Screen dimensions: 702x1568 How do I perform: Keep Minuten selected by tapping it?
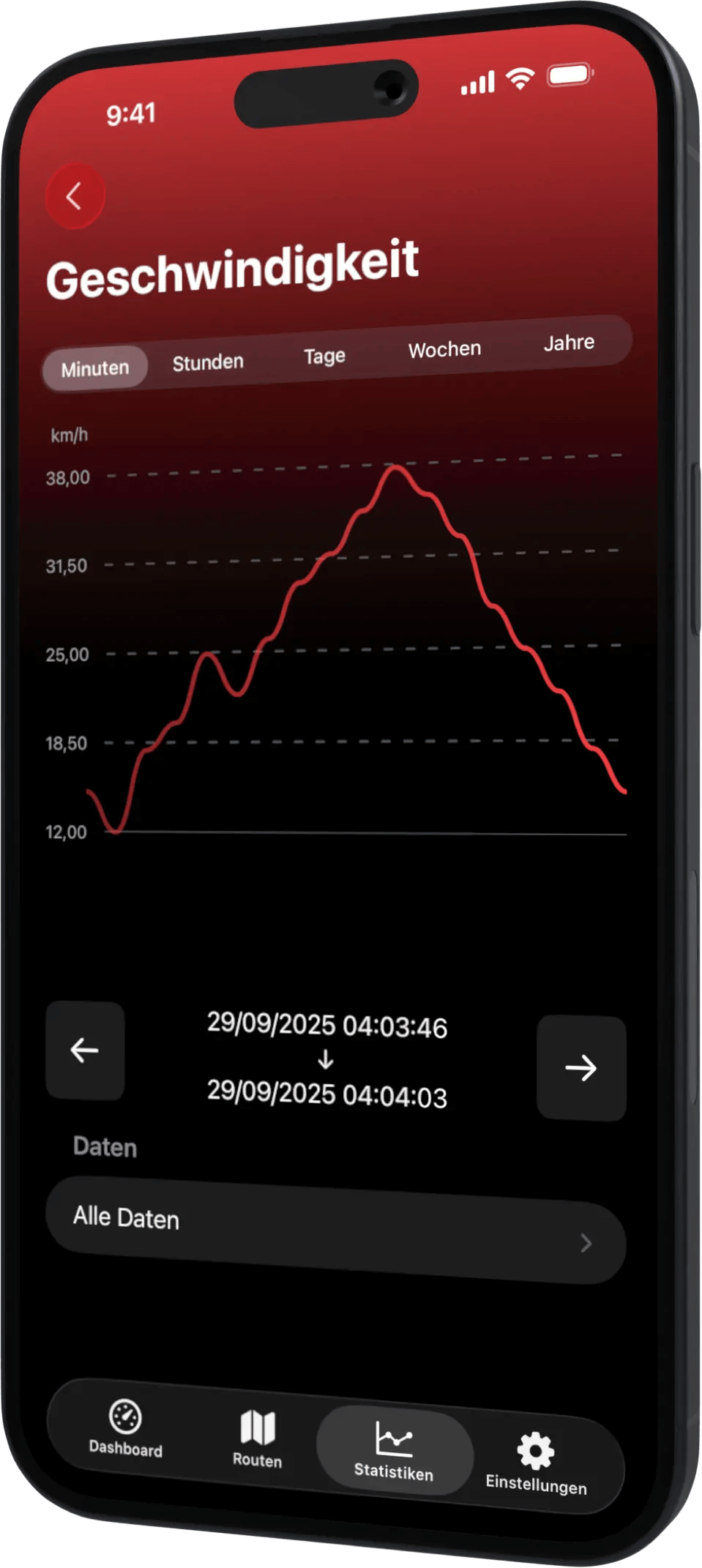click(x=94, y=367)
